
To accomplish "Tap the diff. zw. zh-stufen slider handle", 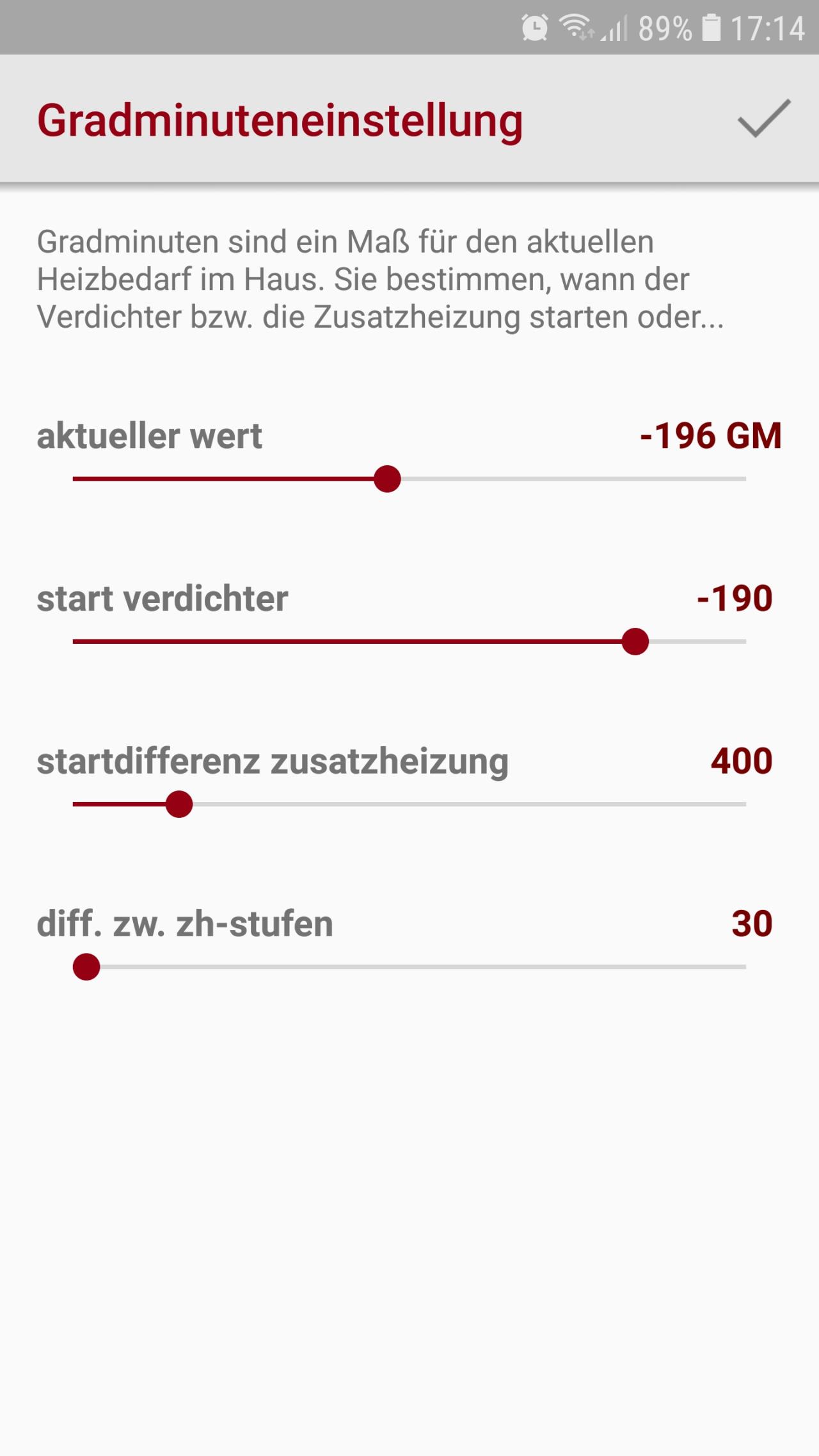I will click(86, 966).
